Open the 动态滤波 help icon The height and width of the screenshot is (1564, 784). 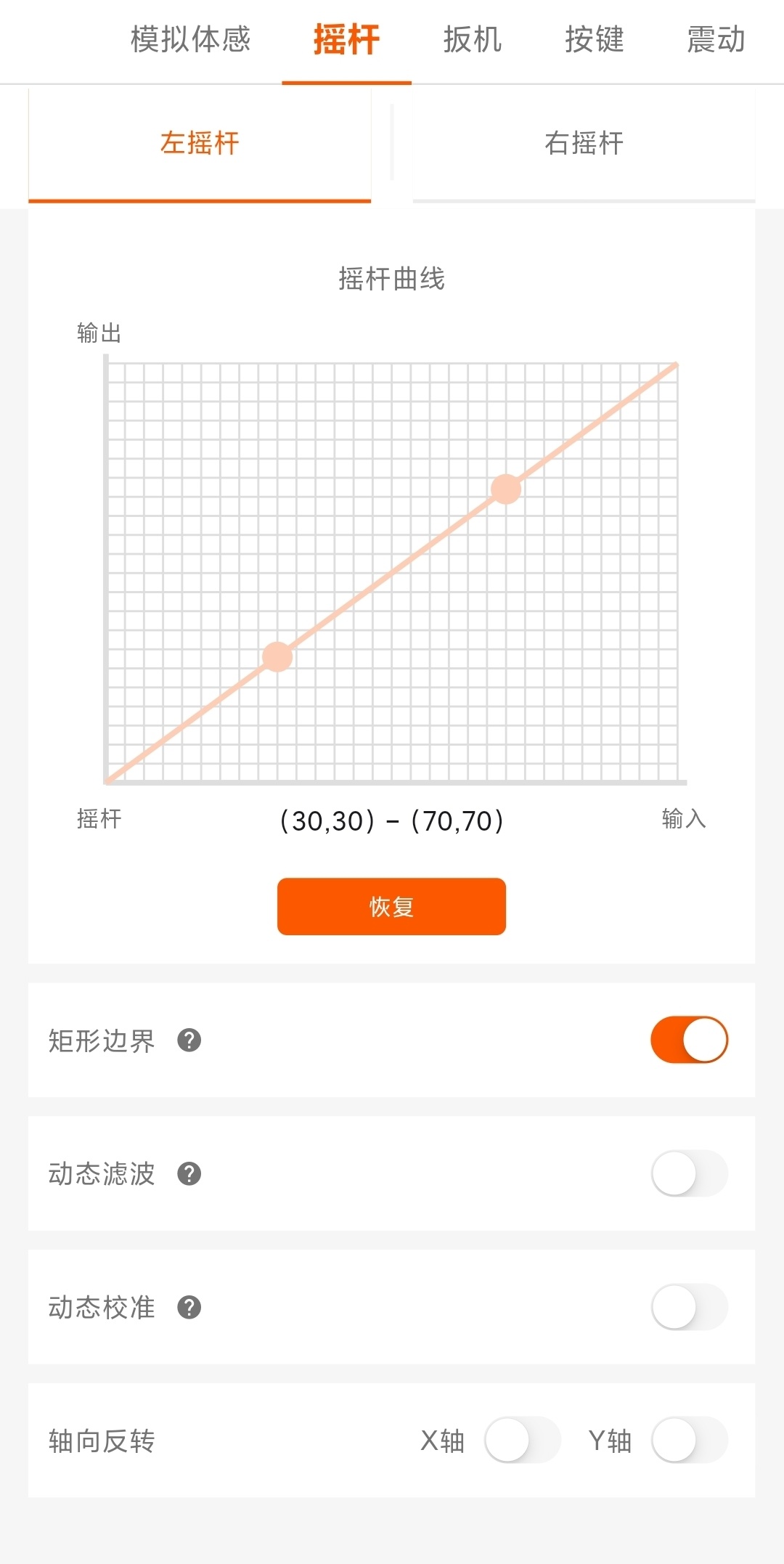pyautogui.click(x=189, y=1174)
